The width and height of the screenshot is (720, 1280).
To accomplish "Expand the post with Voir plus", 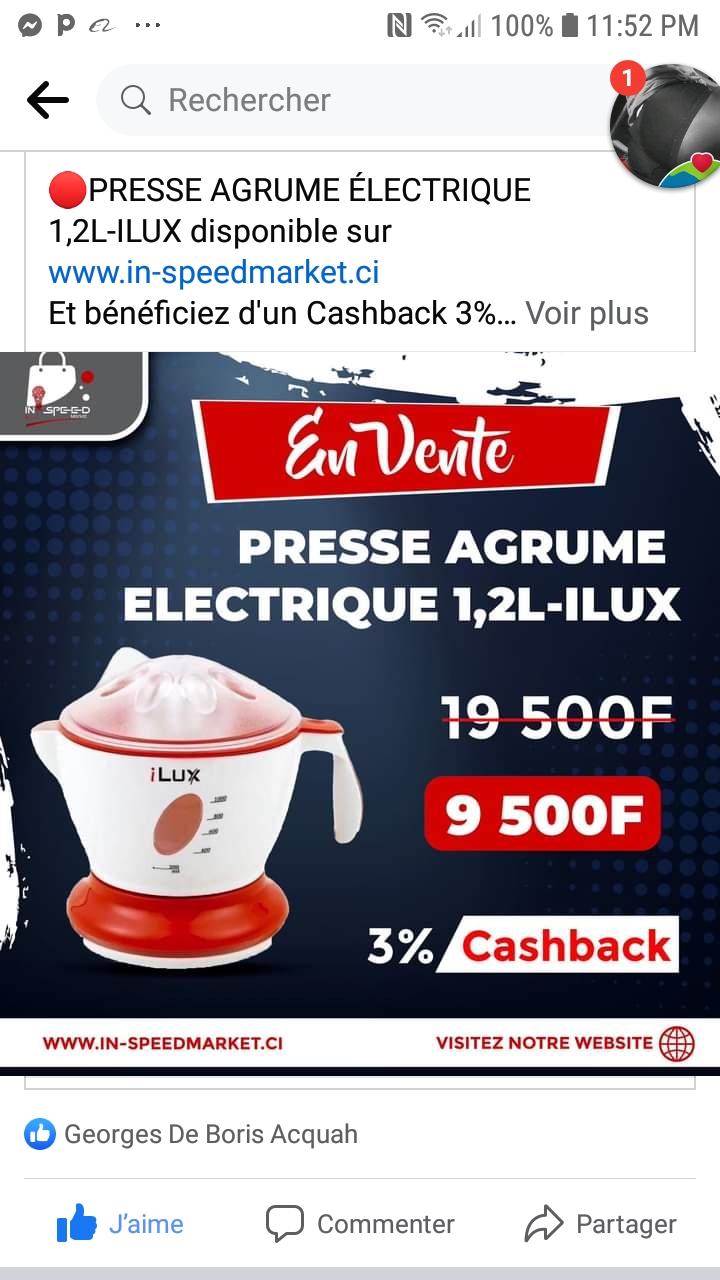I will pos(587,313).
